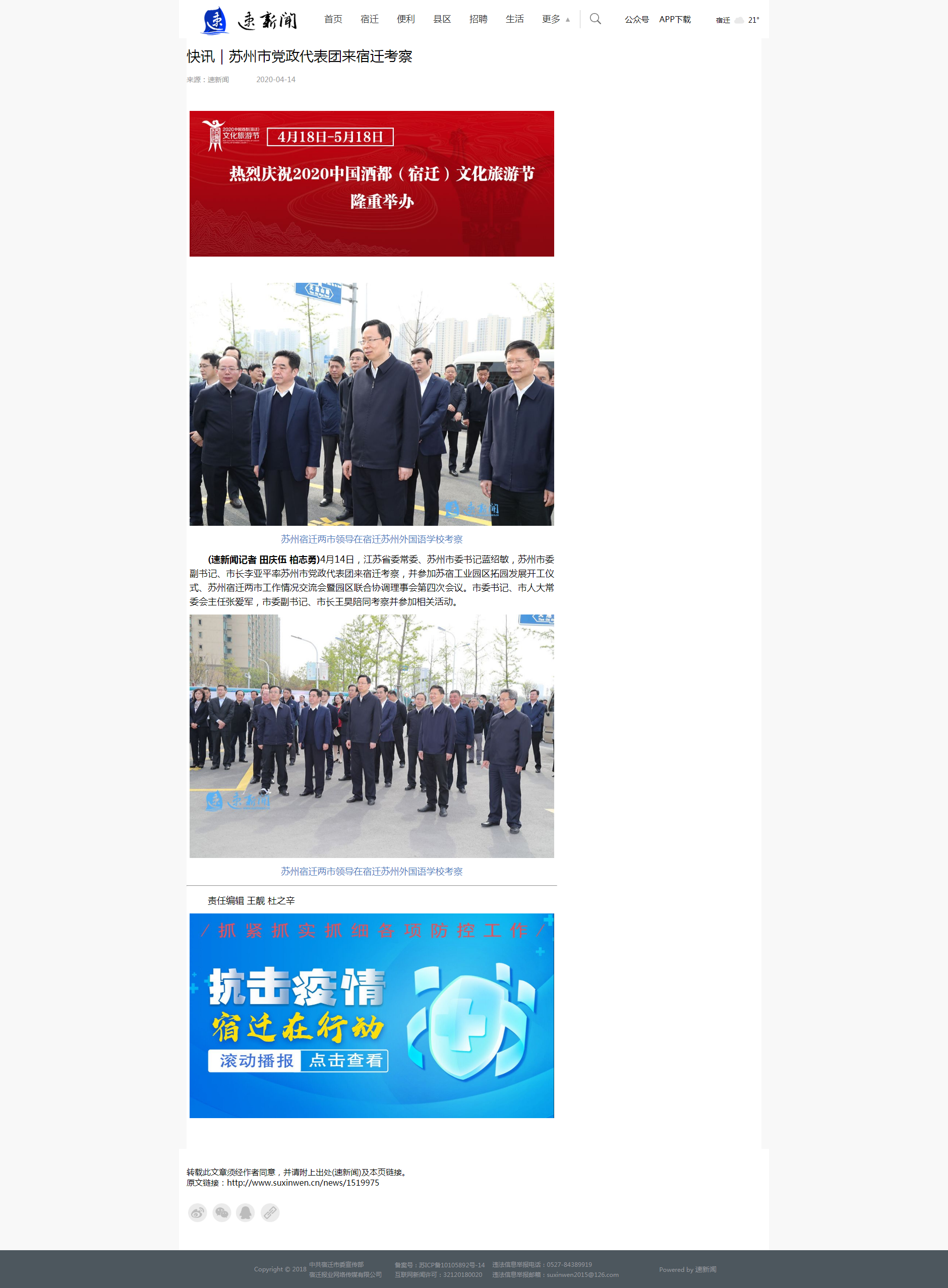The height and width of the screenshot is (1288, 948).
Task: Expand the 更多 dropdown menu
Action: (x=555, y=19)
